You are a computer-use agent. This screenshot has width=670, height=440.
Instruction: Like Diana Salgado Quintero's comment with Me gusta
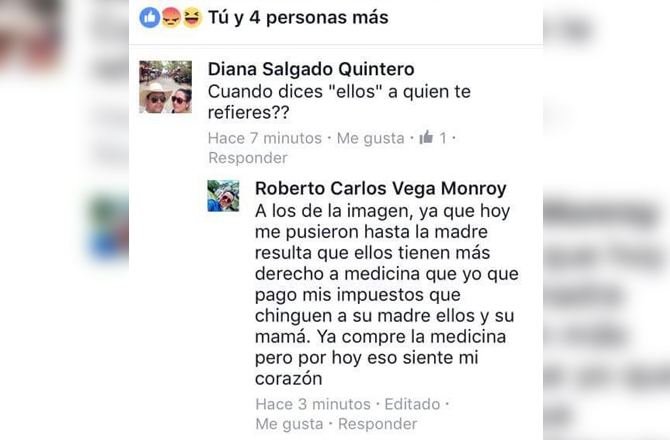coord(370,138)
